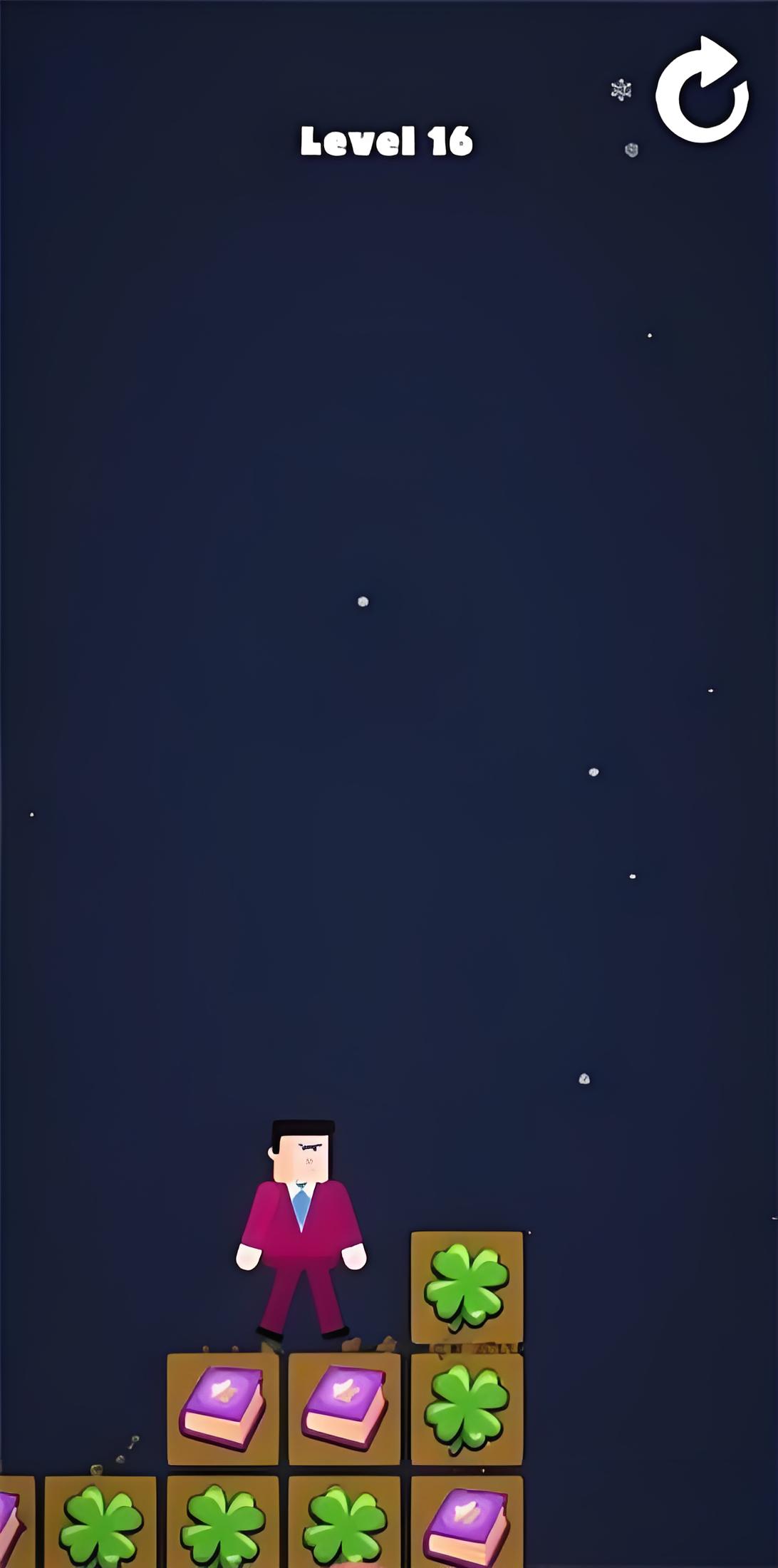This screenshot has height=1568, width=778.
Task: Restart the level with the circular arrow
Action: click(702, 91)
